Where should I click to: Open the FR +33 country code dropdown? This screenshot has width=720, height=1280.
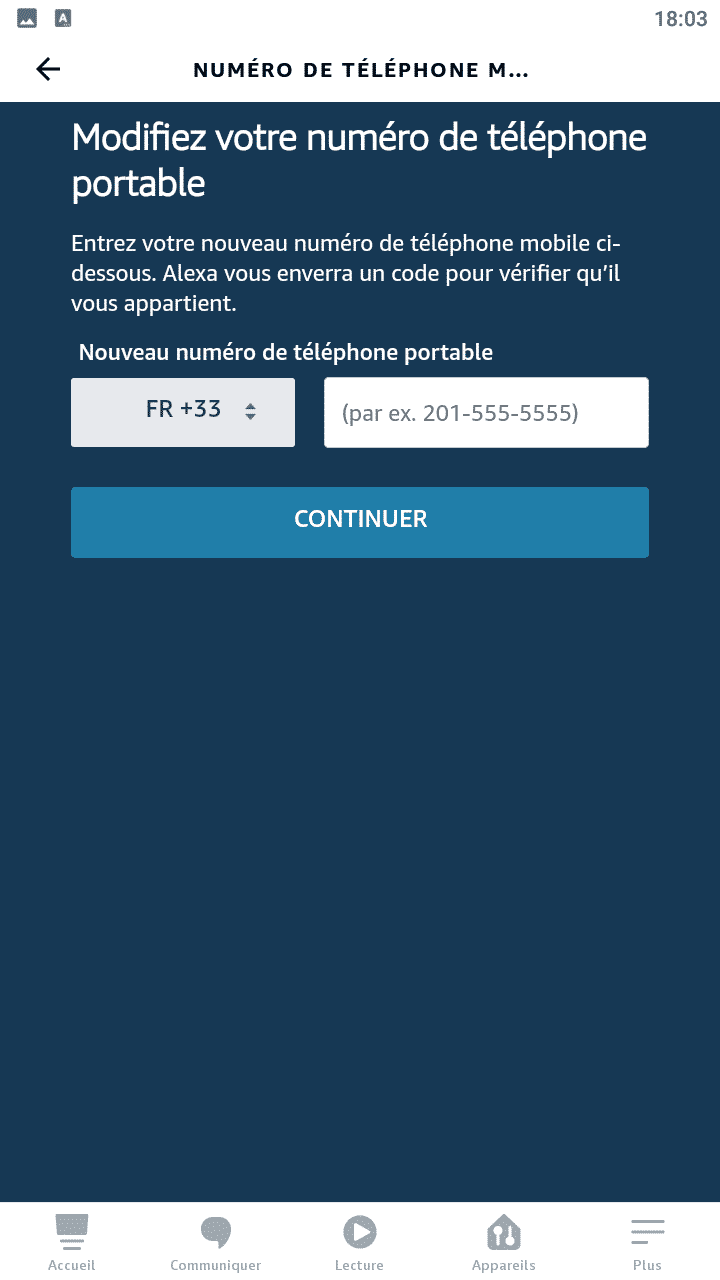pyautogui.click(x=183, y=412)
